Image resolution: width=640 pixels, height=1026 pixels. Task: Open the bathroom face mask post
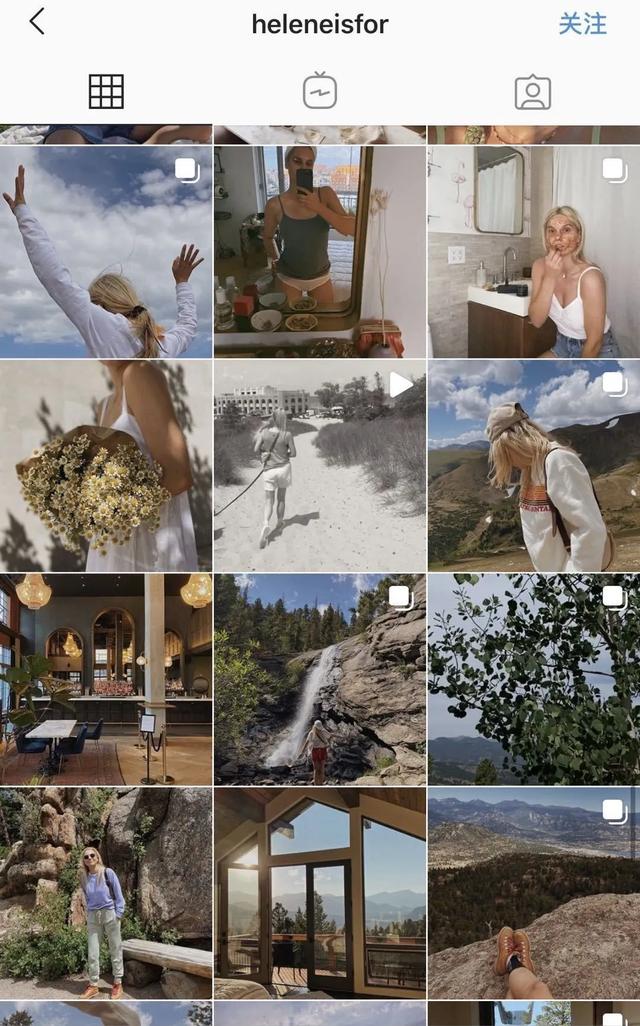point(534,252)
